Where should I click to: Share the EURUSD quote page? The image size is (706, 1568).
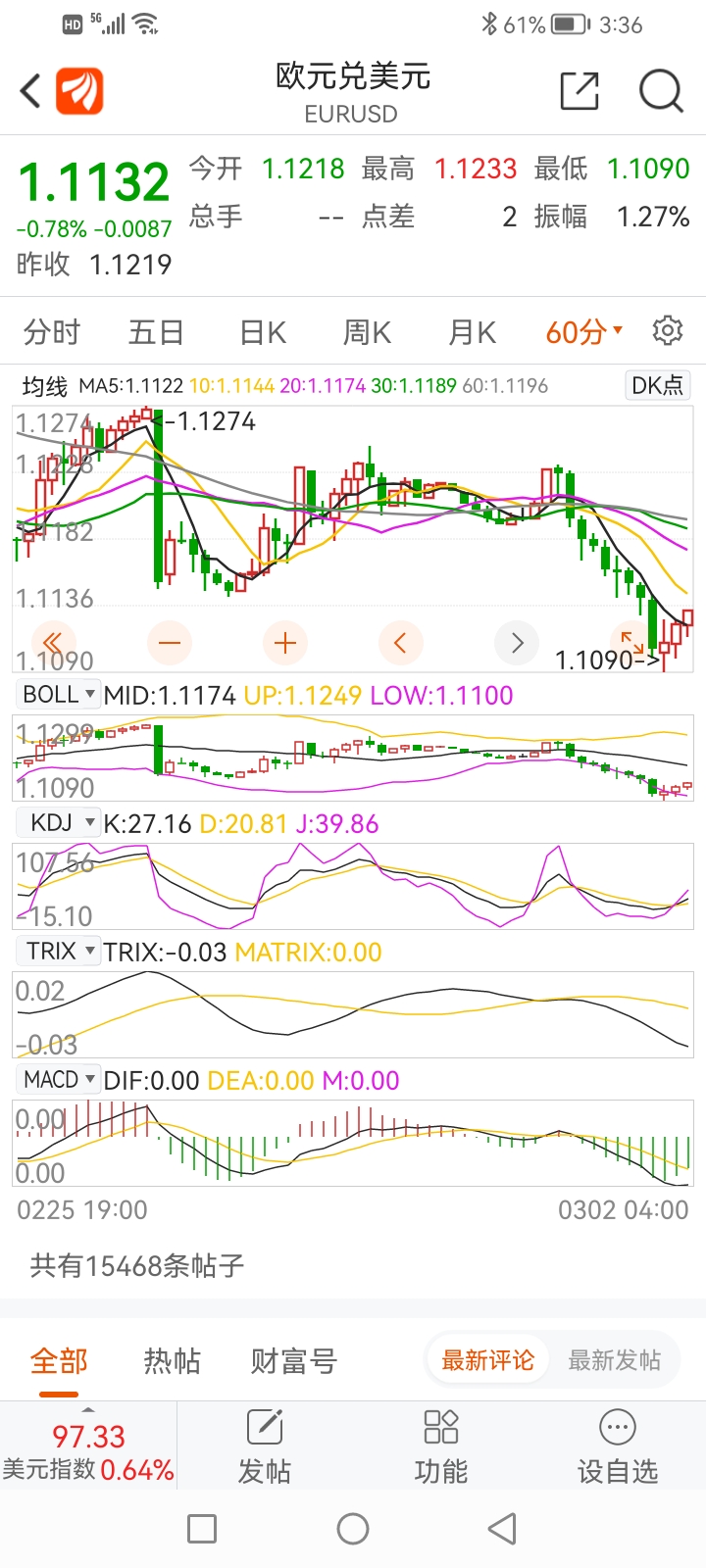click(x=580, y=91)
